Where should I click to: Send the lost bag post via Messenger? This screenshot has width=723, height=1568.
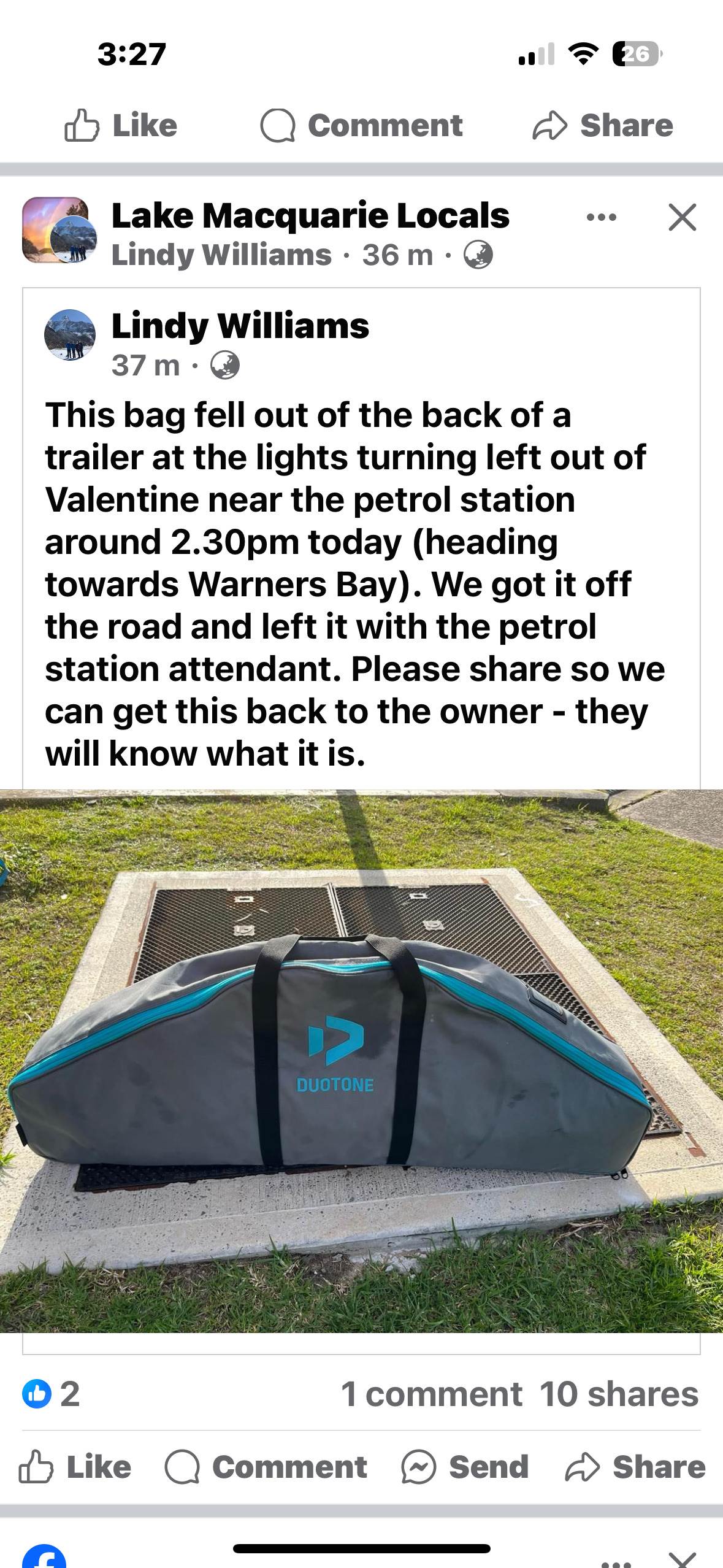click(x=465, y=1467)
